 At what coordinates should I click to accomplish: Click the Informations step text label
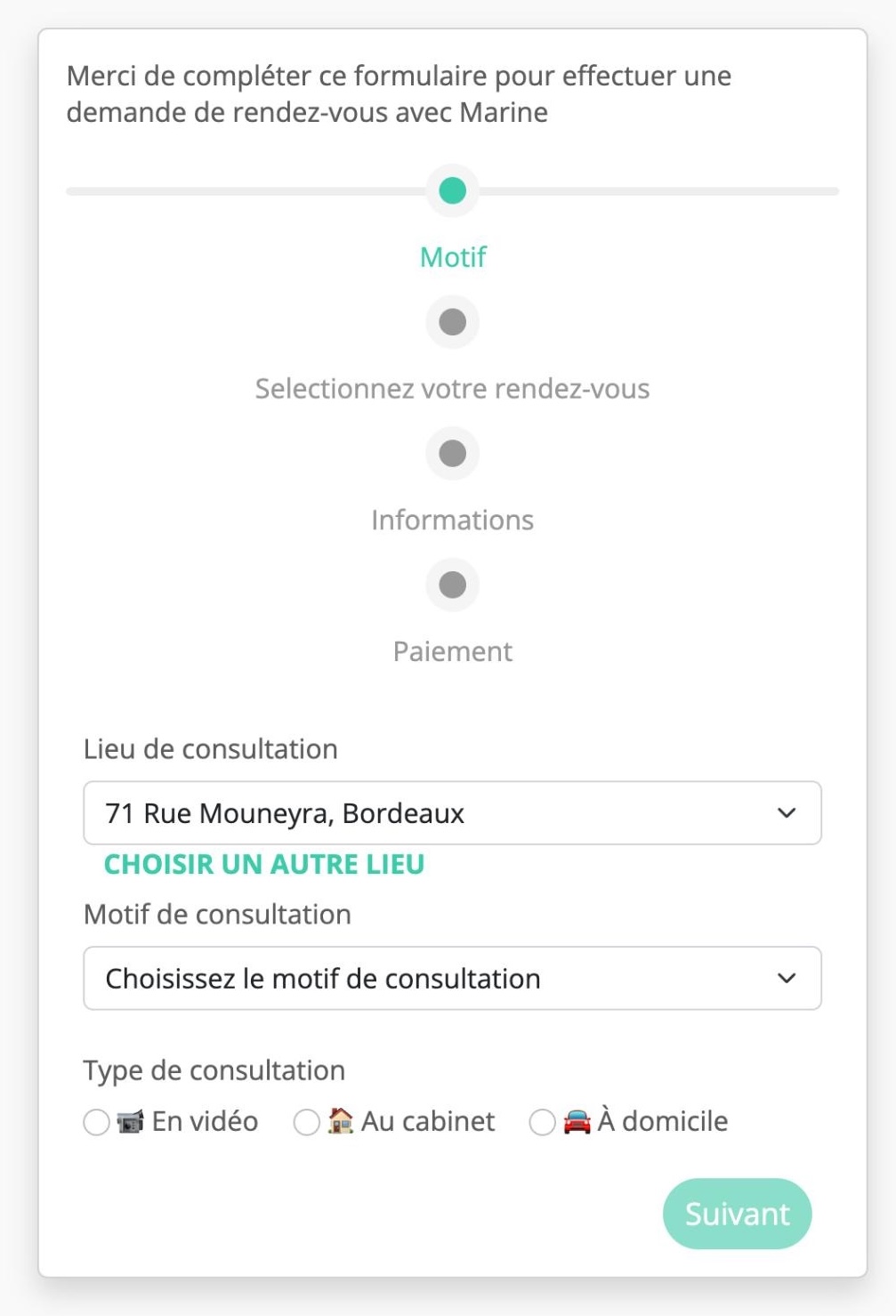[453, 519]
